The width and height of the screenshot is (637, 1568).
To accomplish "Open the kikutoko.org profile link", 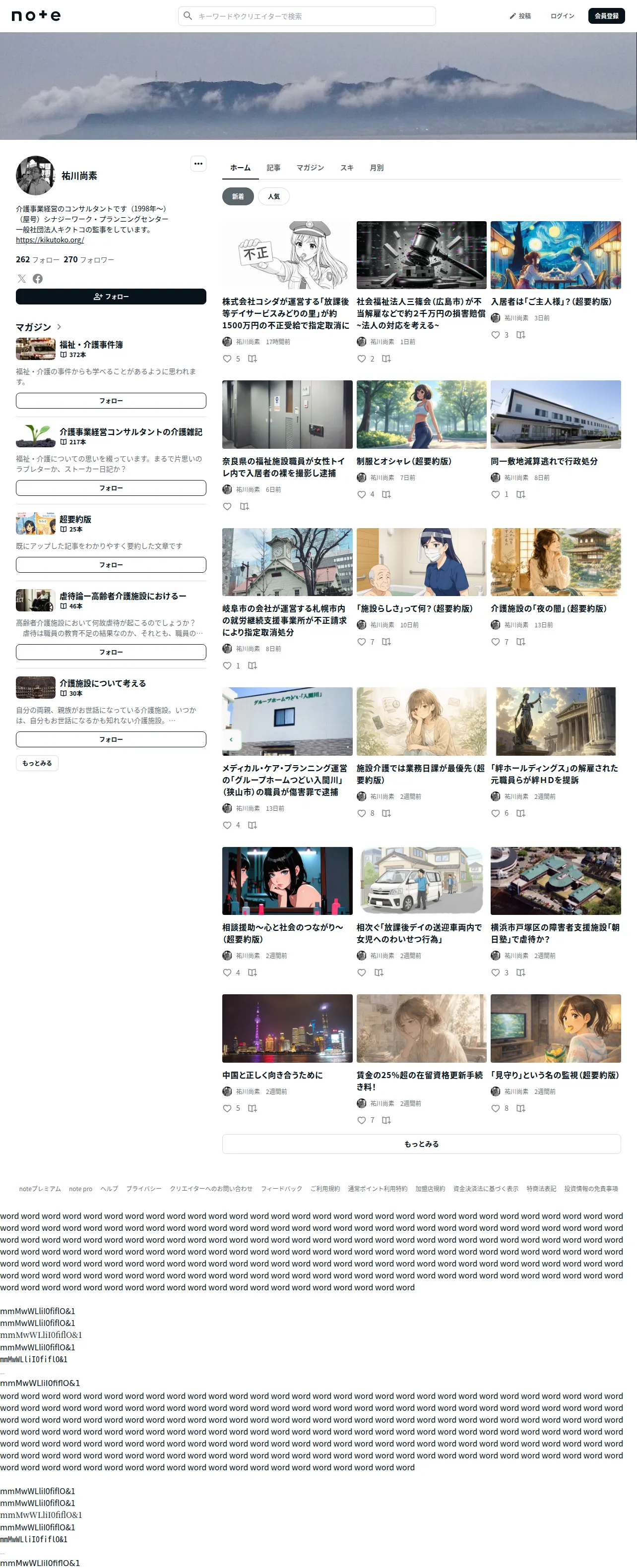I will point(50,240).
